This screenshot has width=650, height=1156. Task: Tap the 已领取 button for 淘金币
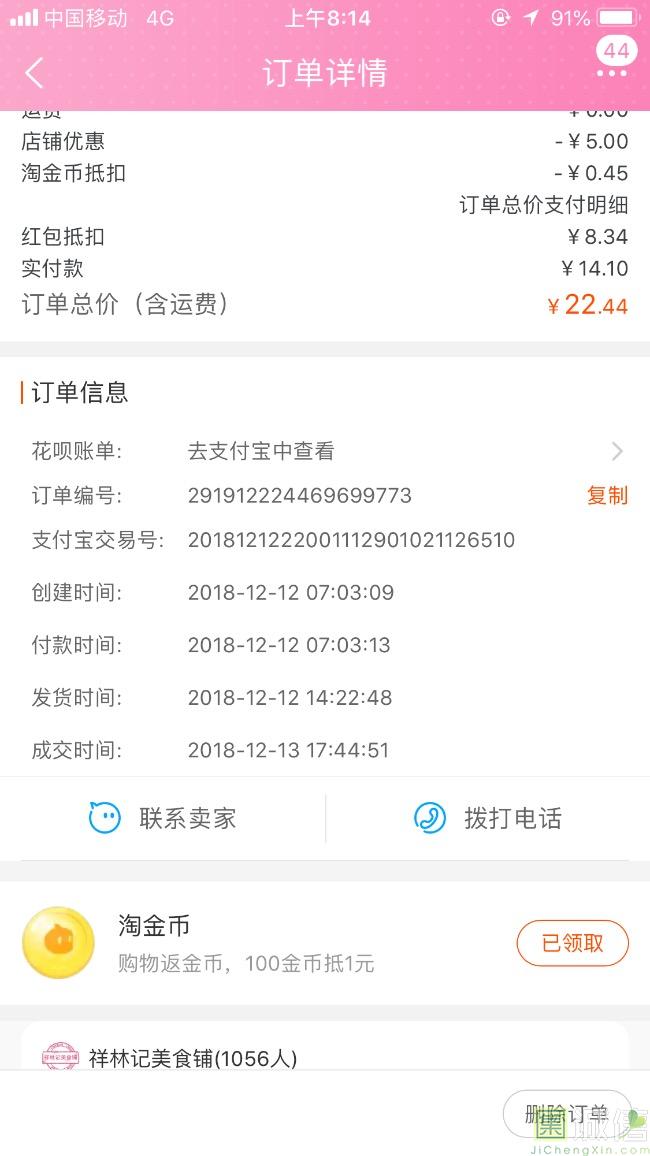click(x=573, y=943)
